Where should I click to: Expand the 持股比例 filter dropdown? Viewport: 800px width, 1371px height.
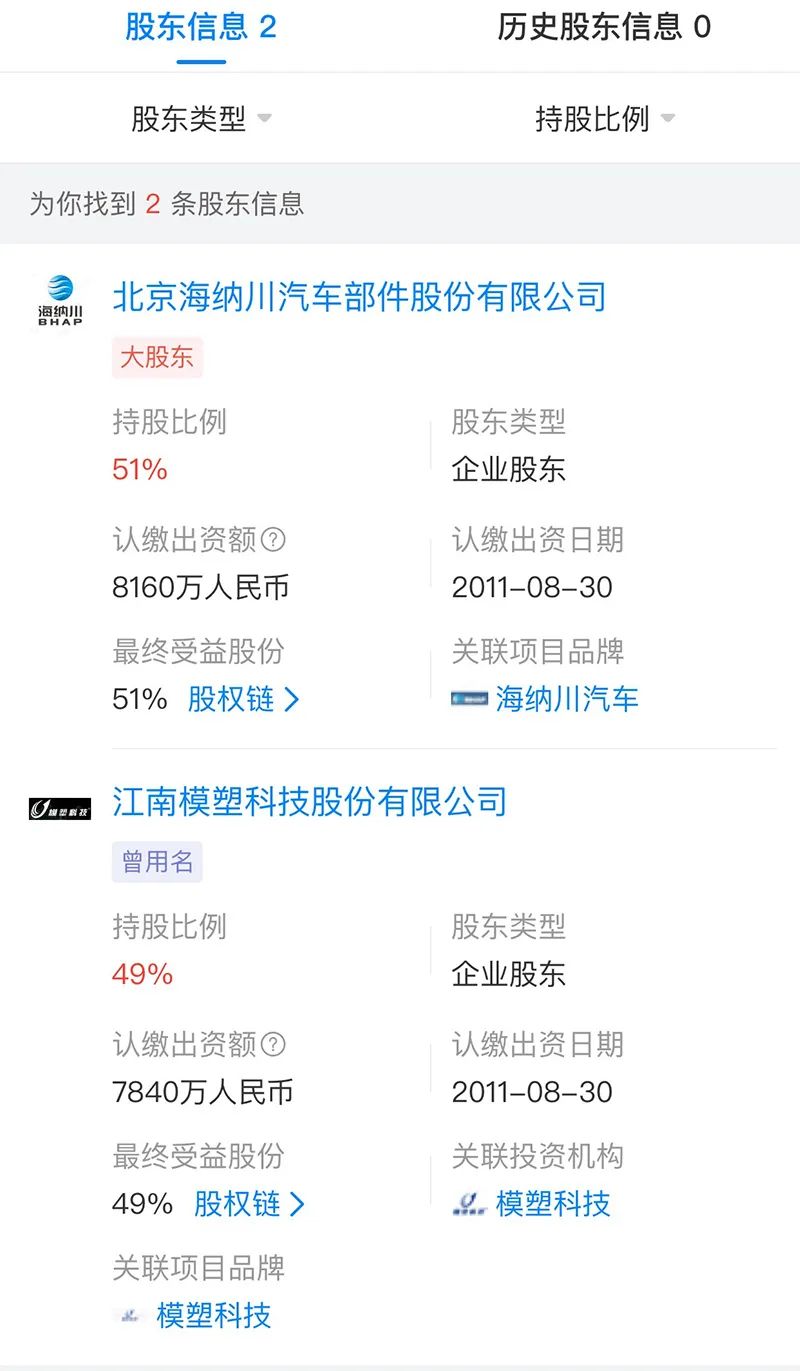coord(605,119)
